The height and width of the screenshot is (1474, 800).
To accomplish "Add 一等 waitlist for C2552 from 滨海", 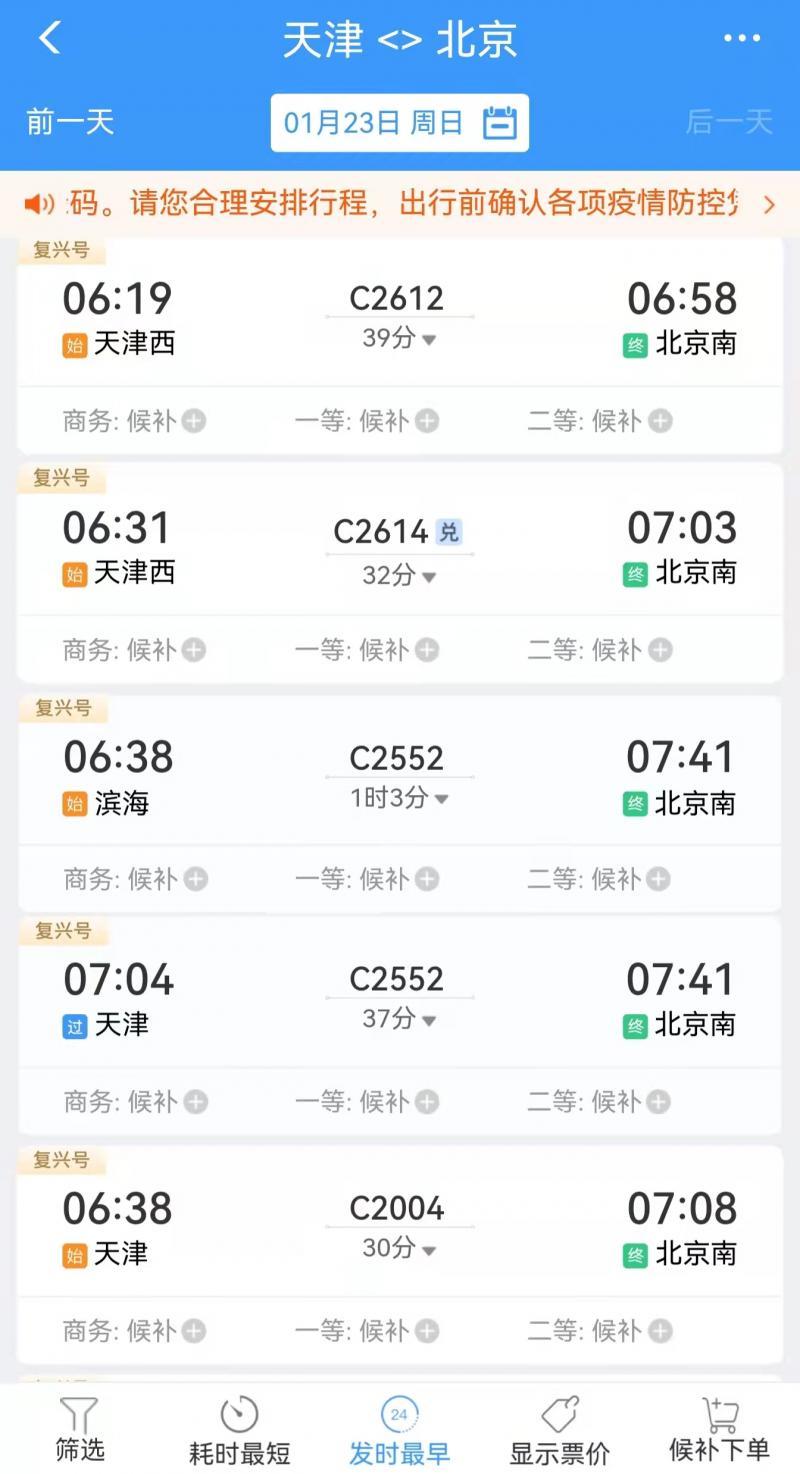I will coord(367,879).
